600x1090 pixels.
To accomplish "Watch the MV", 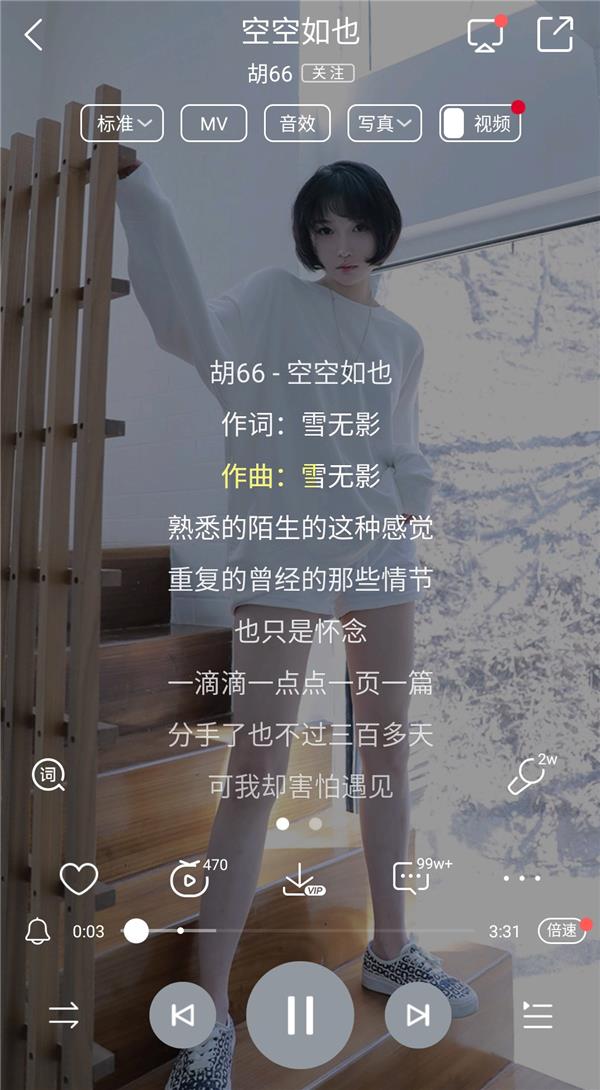I will 214,124.
